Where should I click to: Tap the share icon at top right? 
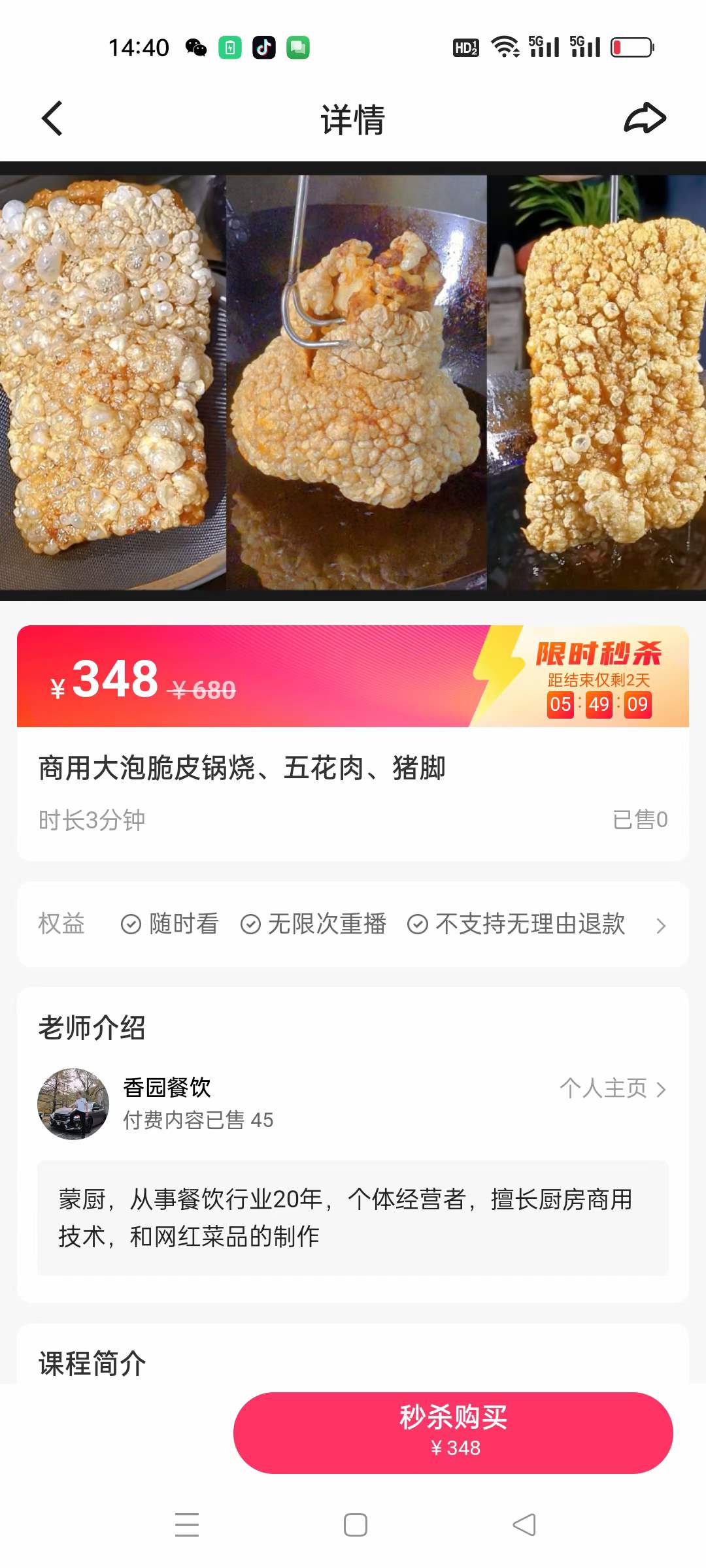(x=644, y=118)
